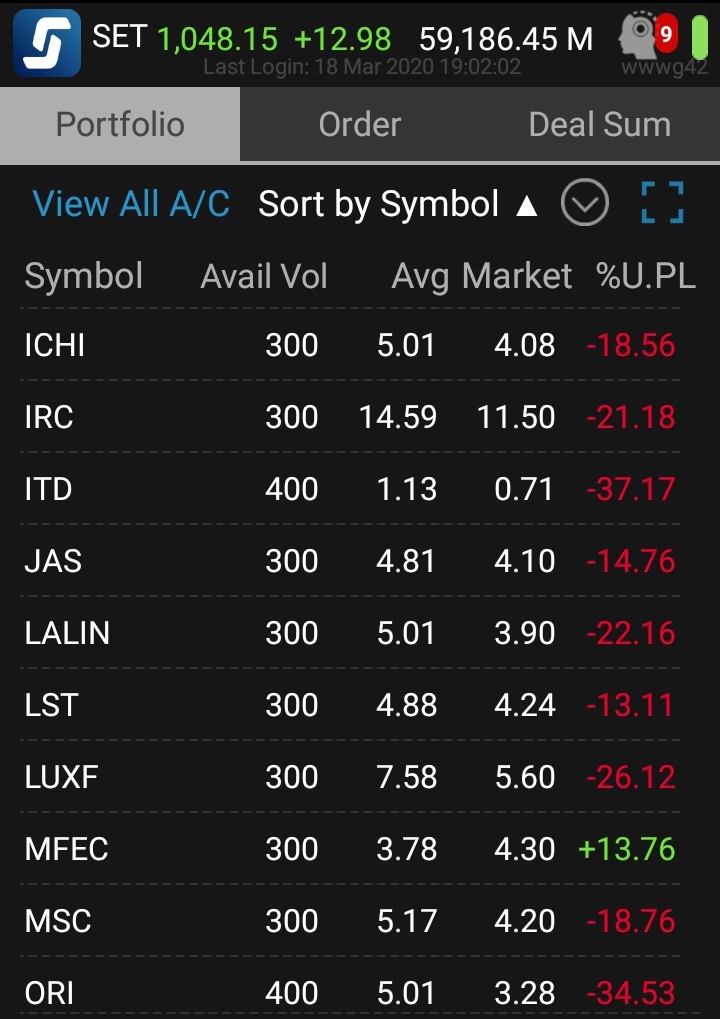
Task: Toggle full screen portfolio view
Action: click(662, 203)
